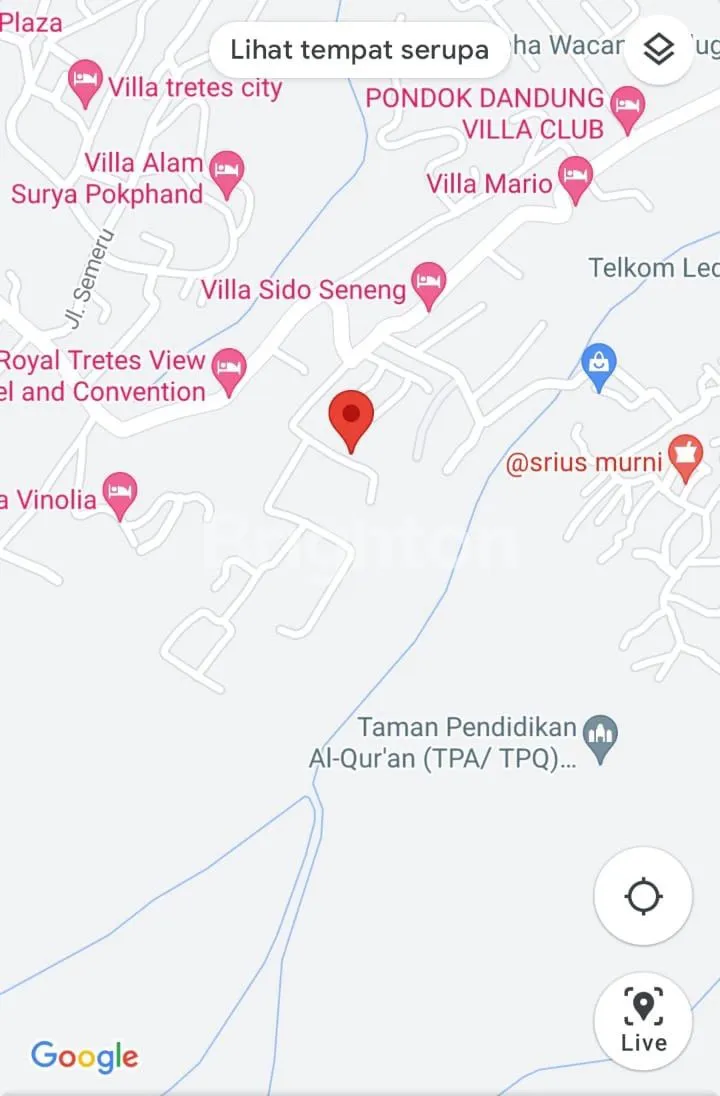Center the map on my location
Viewport: 720px width, 1096px height.
(643, 896)
